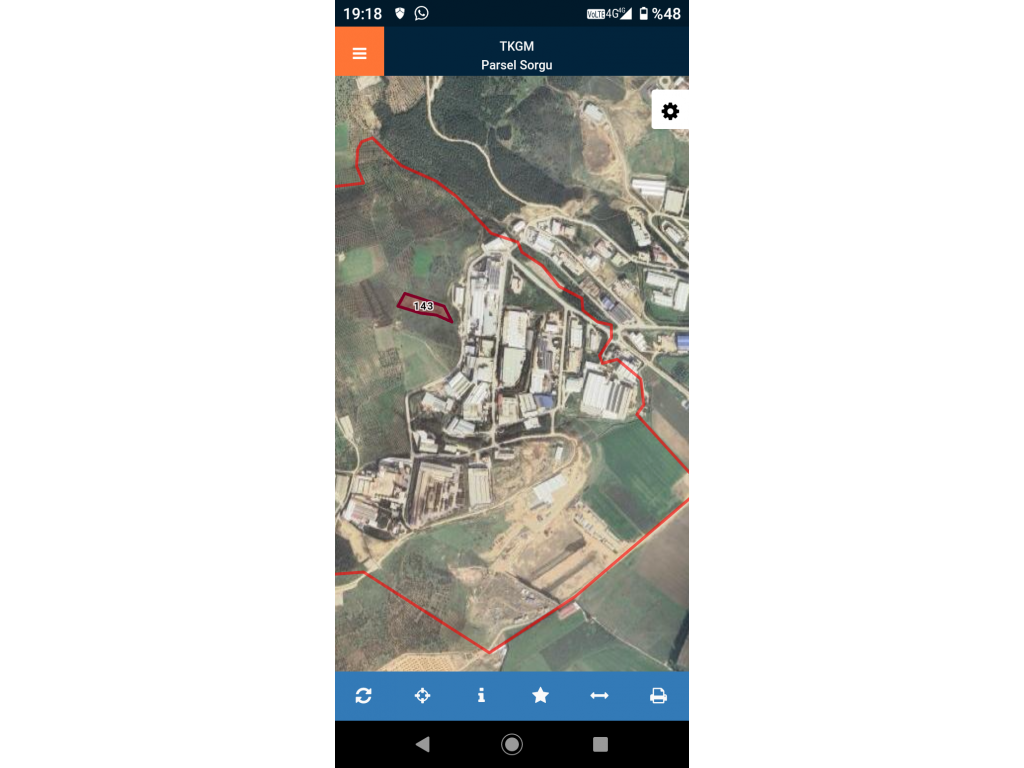The height and width of the screenshot is (768, 1024).
Task: Select parcel labeled 143 on map
Action: click(x=424, y=306)
